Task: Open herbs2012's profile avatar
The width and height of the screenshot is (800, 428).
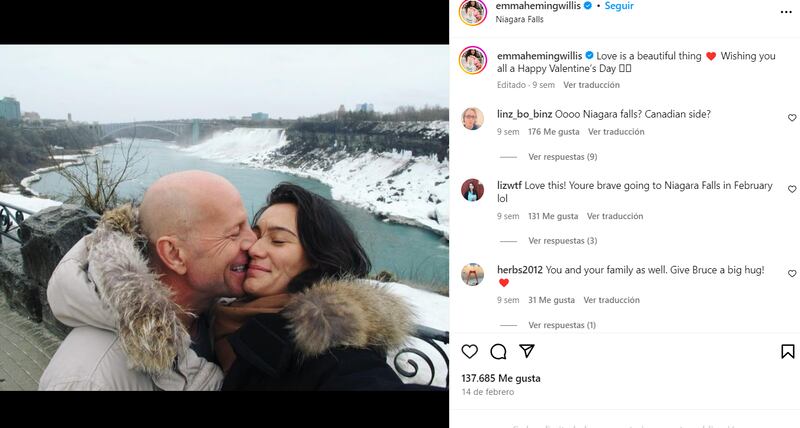Action: point(473,274)
